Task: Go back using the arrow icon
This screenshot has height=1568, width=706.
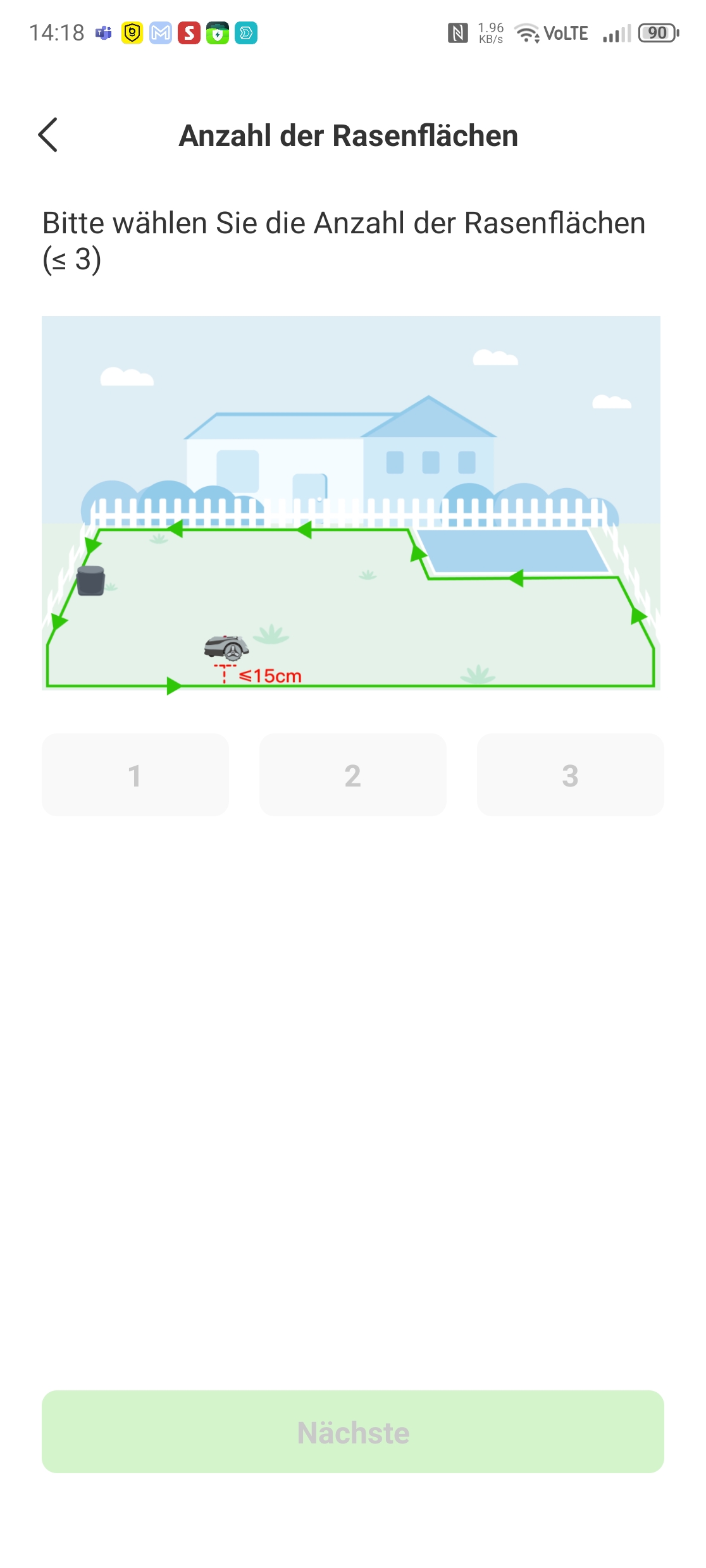Action: click(x=48, y=135)
